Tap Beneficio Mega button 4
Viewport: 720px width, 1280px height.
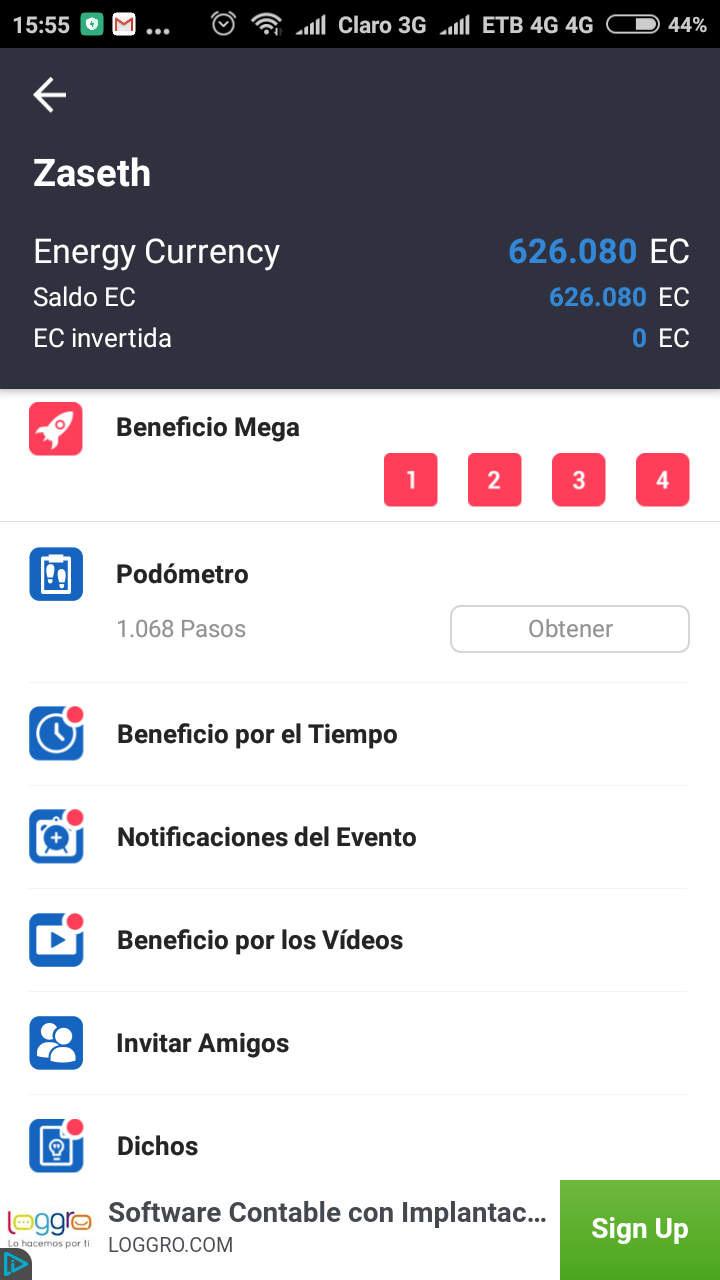pos(662,480)
